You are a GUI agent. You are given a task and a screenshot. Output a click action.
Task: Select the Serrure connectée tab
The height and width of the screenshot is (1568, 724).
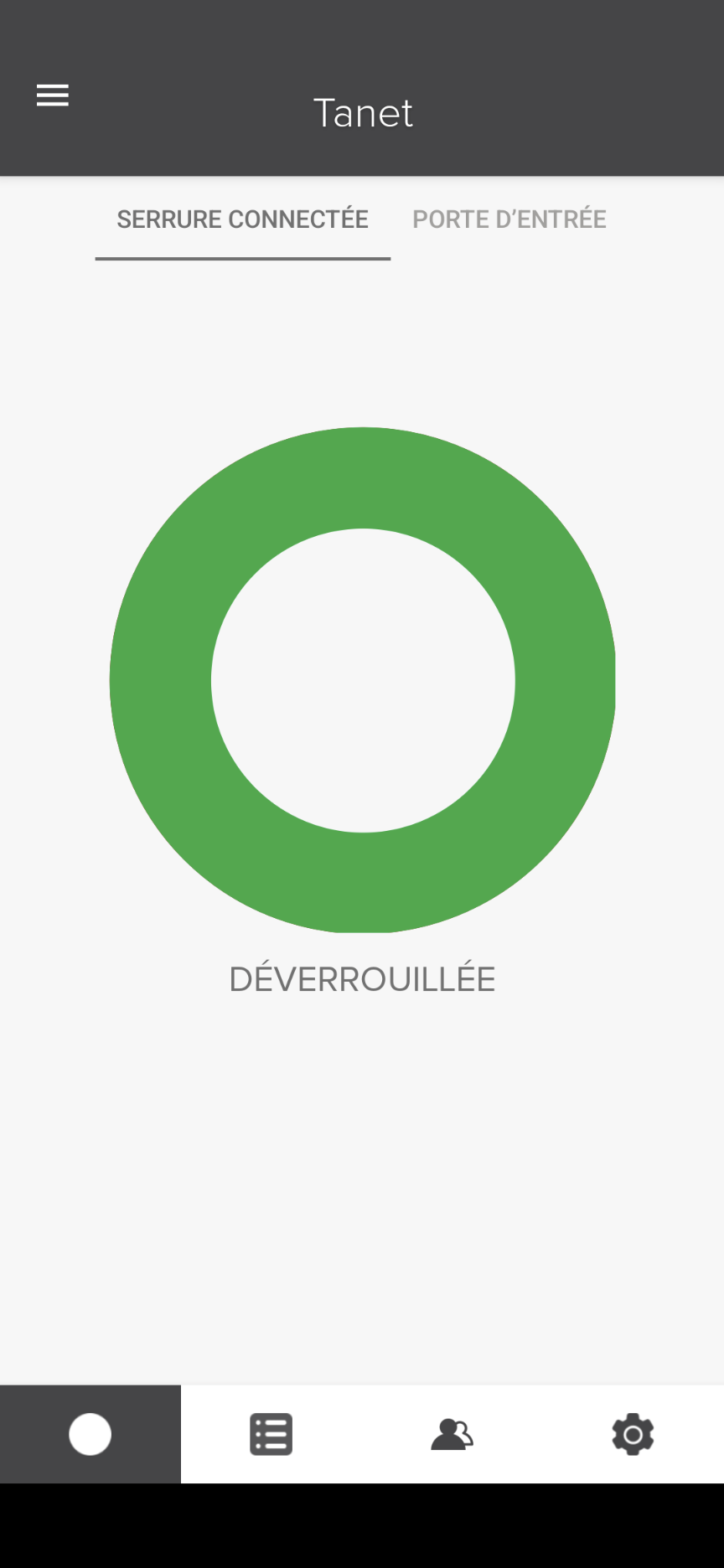tap(242, 219)
